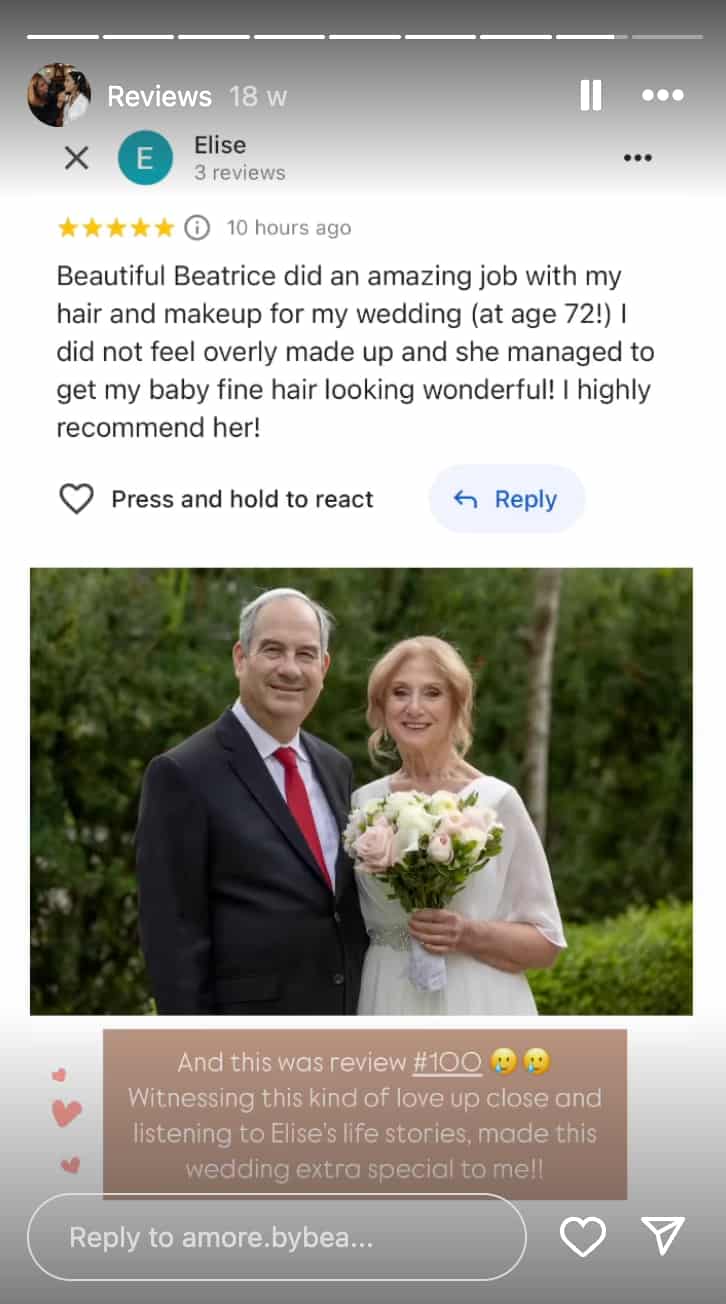Open the story options menu
726x1304 pixels.
(662, 96)
